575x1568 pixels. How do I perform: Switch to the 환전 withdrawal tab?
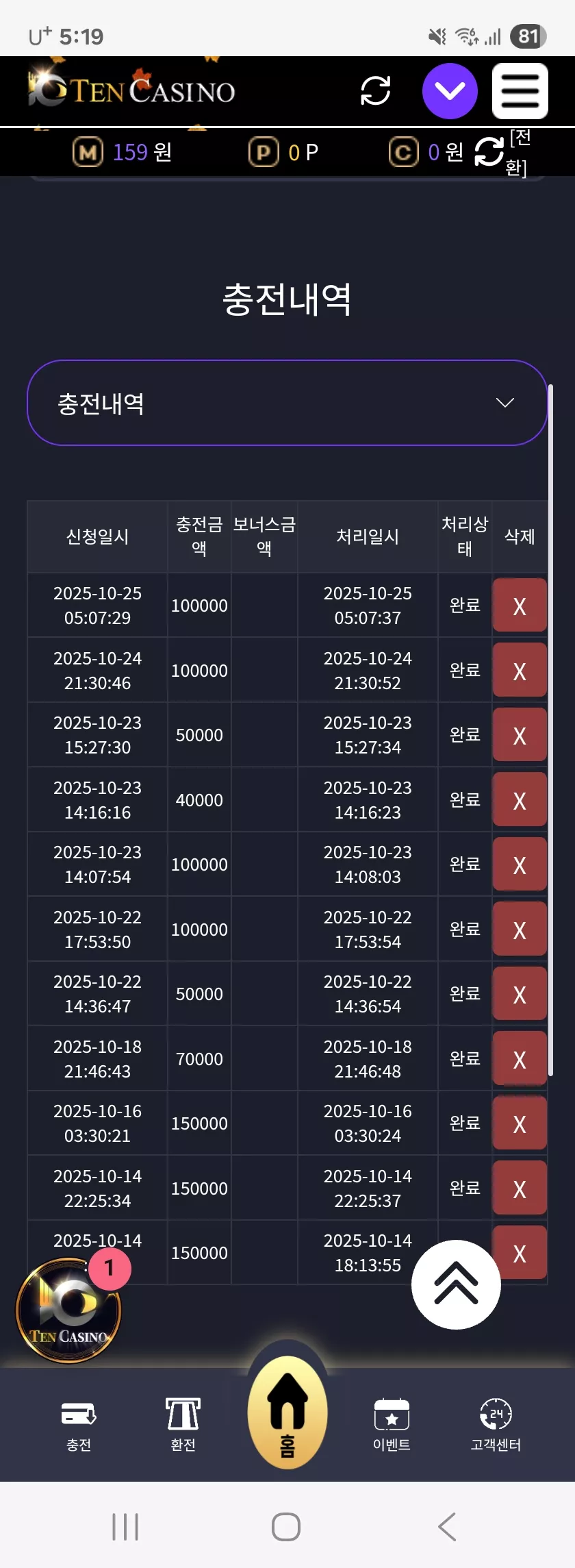pyautogui.click(x=183, y=1425)
